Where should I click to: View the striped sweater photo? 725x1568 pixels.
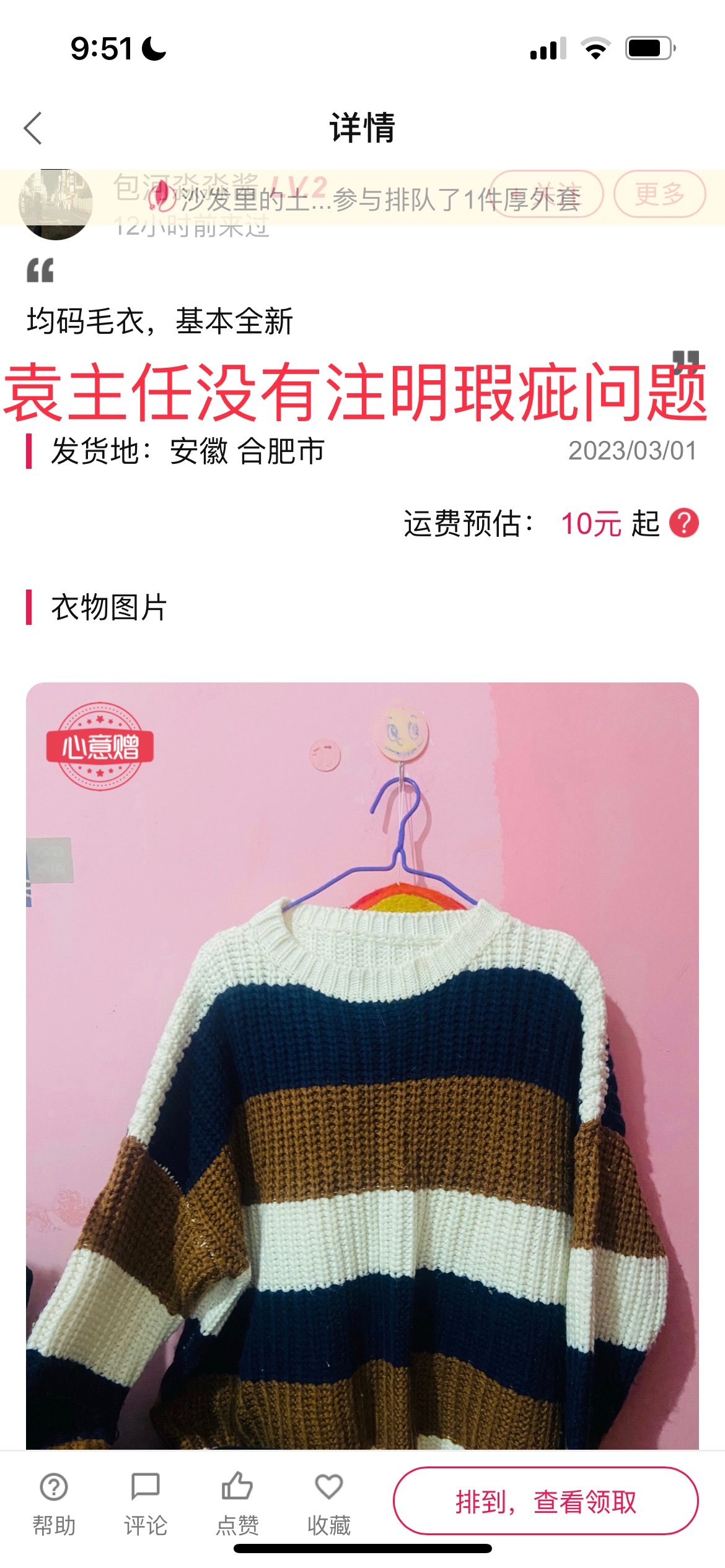[x=362, y=1066]
